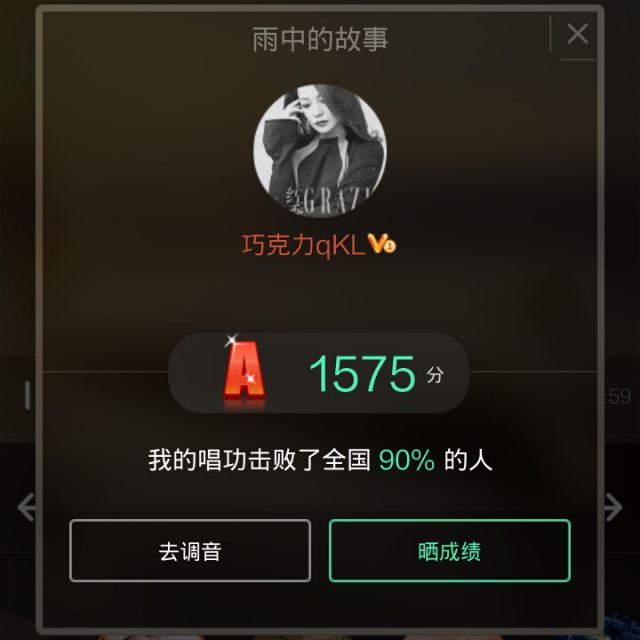Tap the 晒成绩 share score button
Viewport: 640px width, 640px height.
click(449, 551)
